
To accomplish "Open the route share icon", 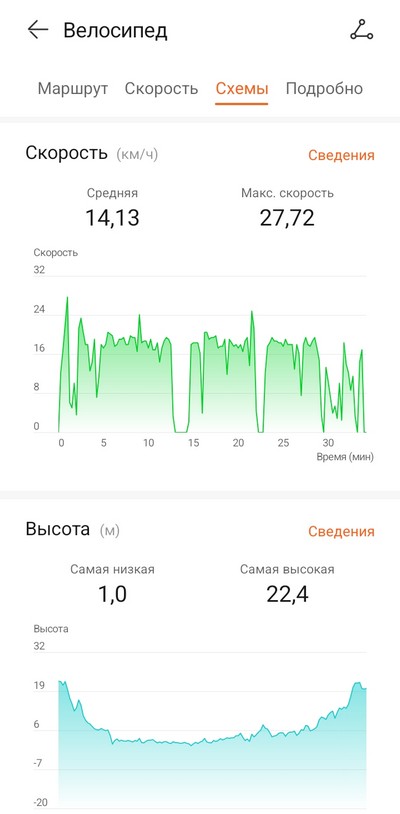I will (361, 30).
